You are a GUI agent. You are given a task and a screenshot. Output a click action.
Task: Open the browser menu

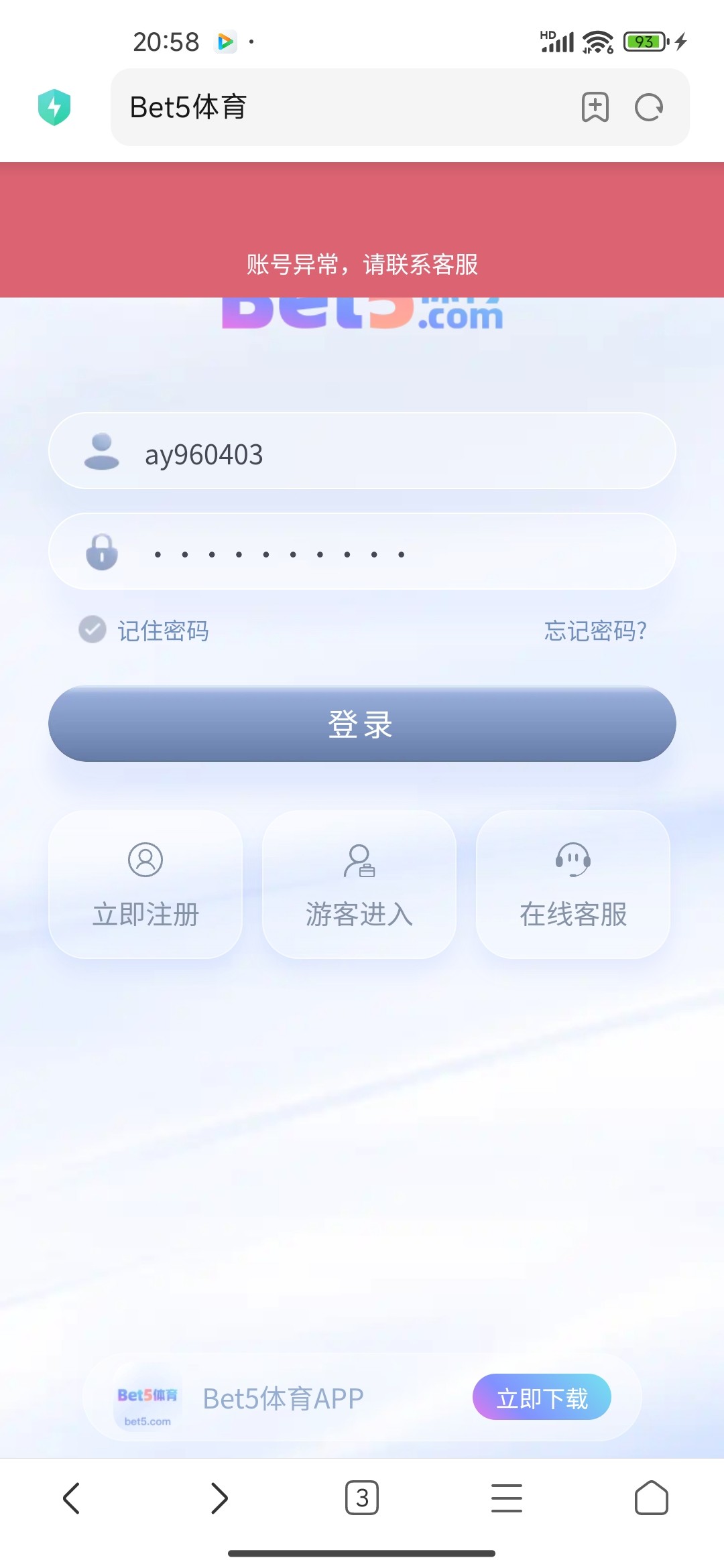507,1498
